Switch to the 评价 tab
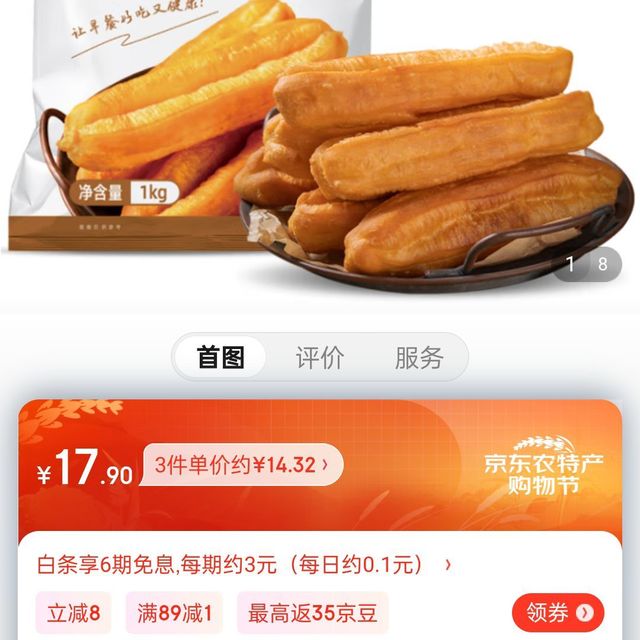640x640 pixels. (x=320, y=358)
